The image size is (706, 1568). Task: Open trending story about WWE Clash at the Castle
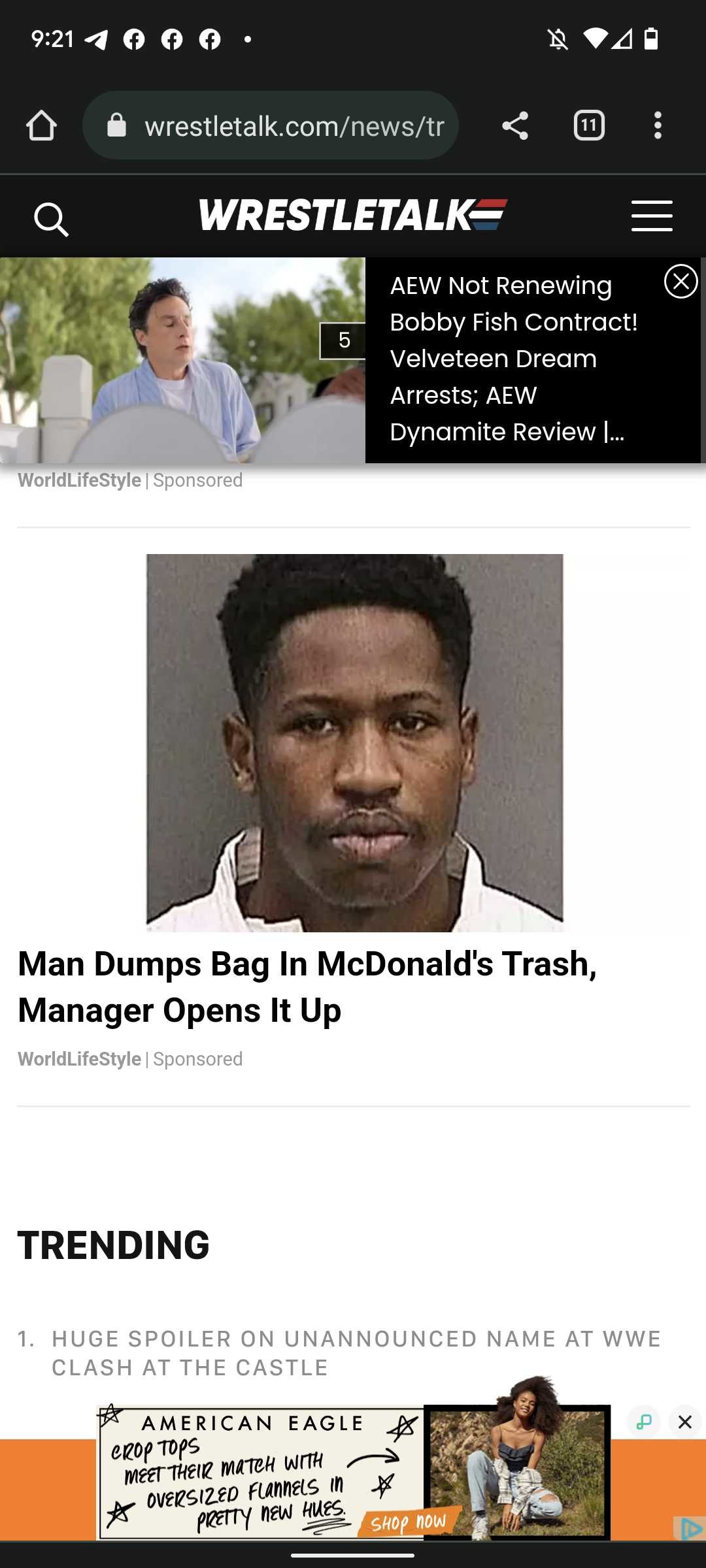[x=356, y=1352]
